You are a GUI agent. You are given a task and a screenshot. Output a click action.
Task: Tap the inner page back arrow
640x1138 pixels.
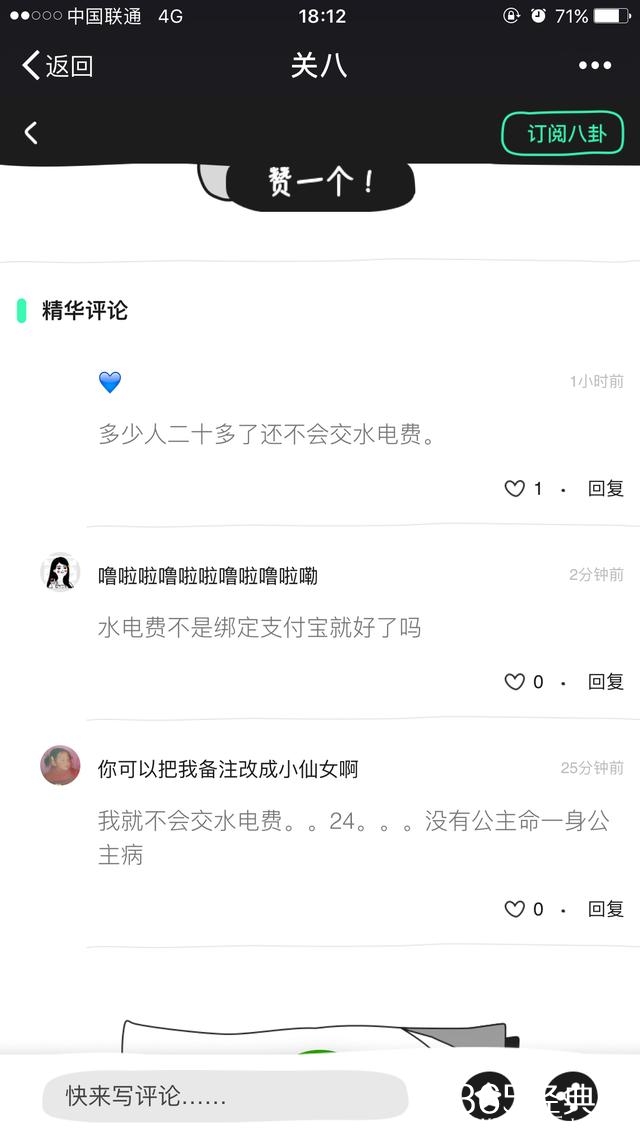(x=31, y=132)
